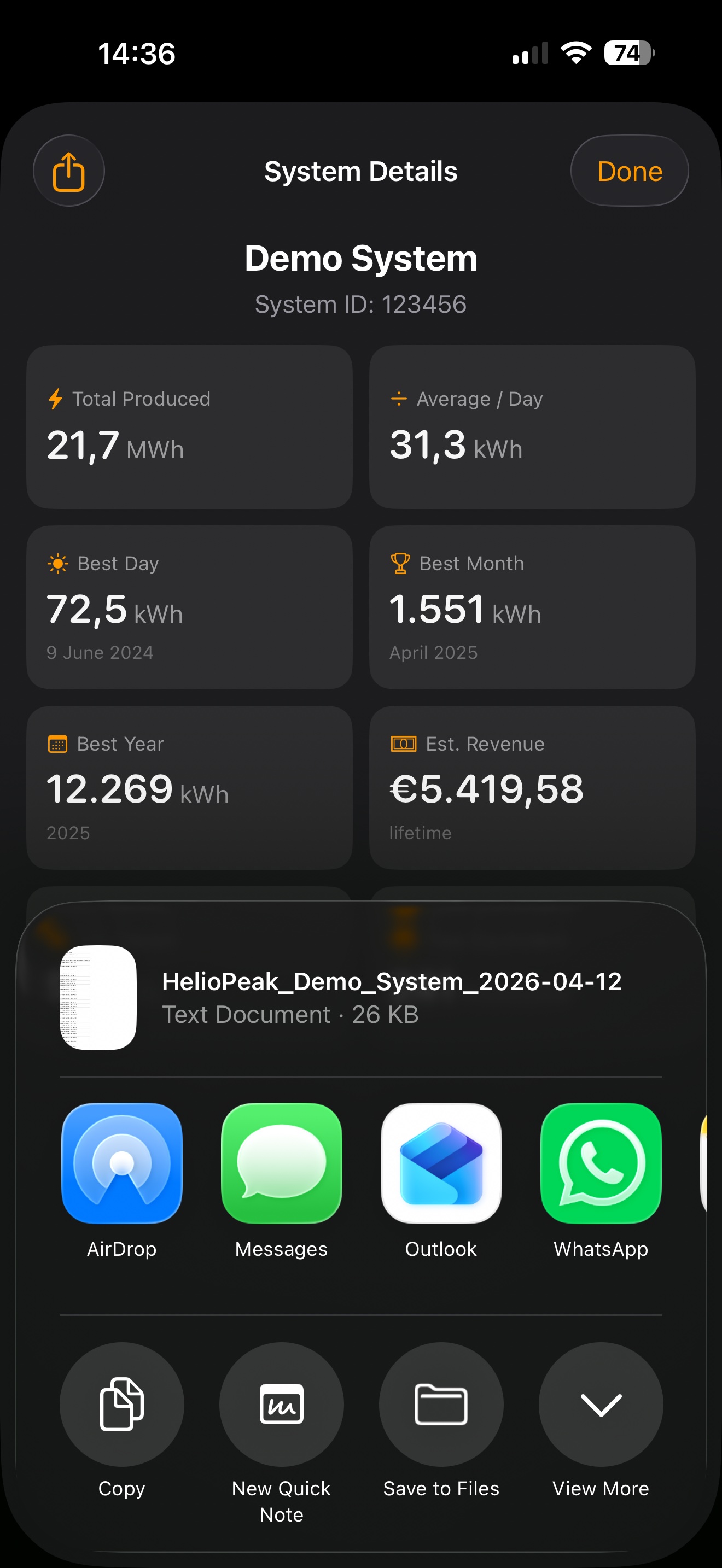The height and width of the screenshot is (1568, 722).
Task: Share the document via Messages
Action: coord(281,1164)
